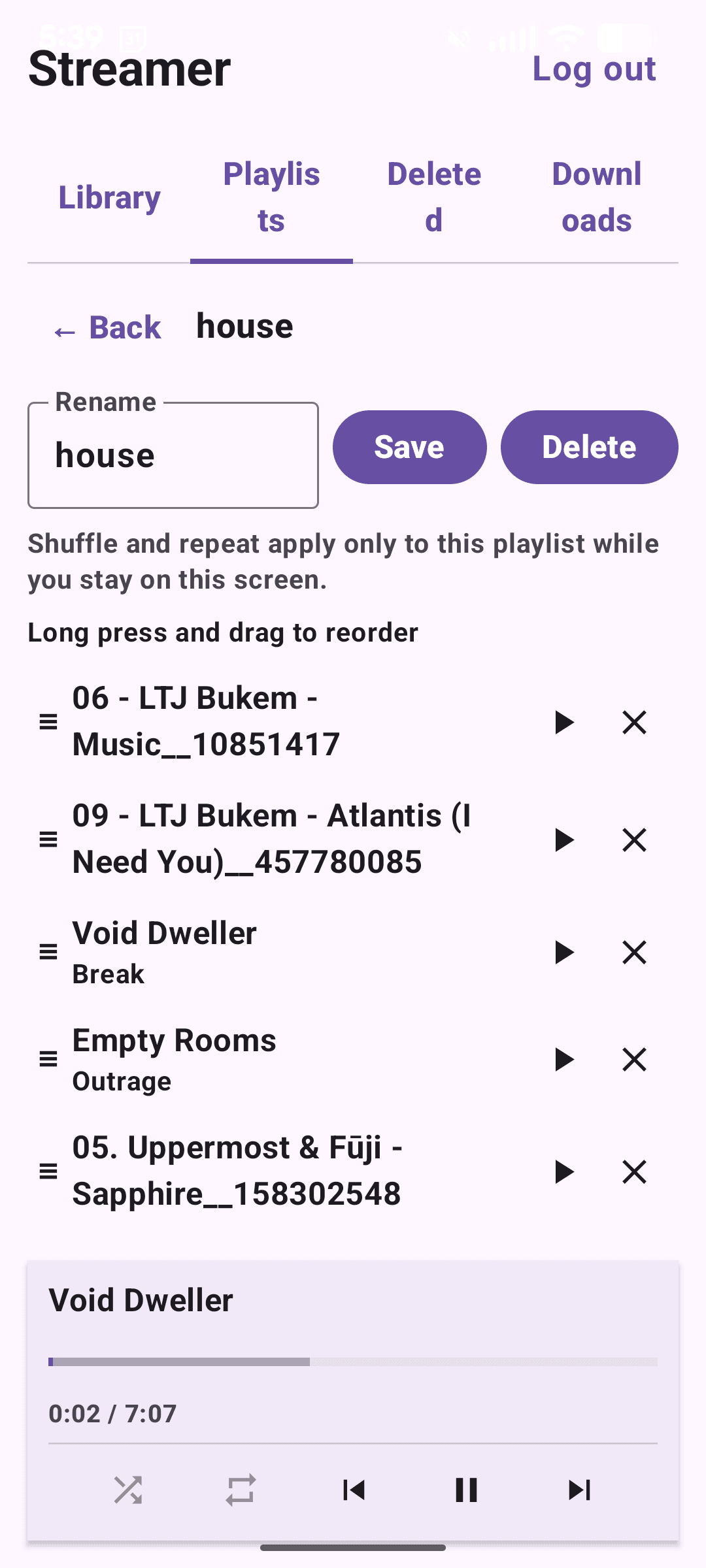Remove 09 - LTJ Bukem - Atlantis from playlist
This screenshot has height=1568, width=706.
[633, 840]
